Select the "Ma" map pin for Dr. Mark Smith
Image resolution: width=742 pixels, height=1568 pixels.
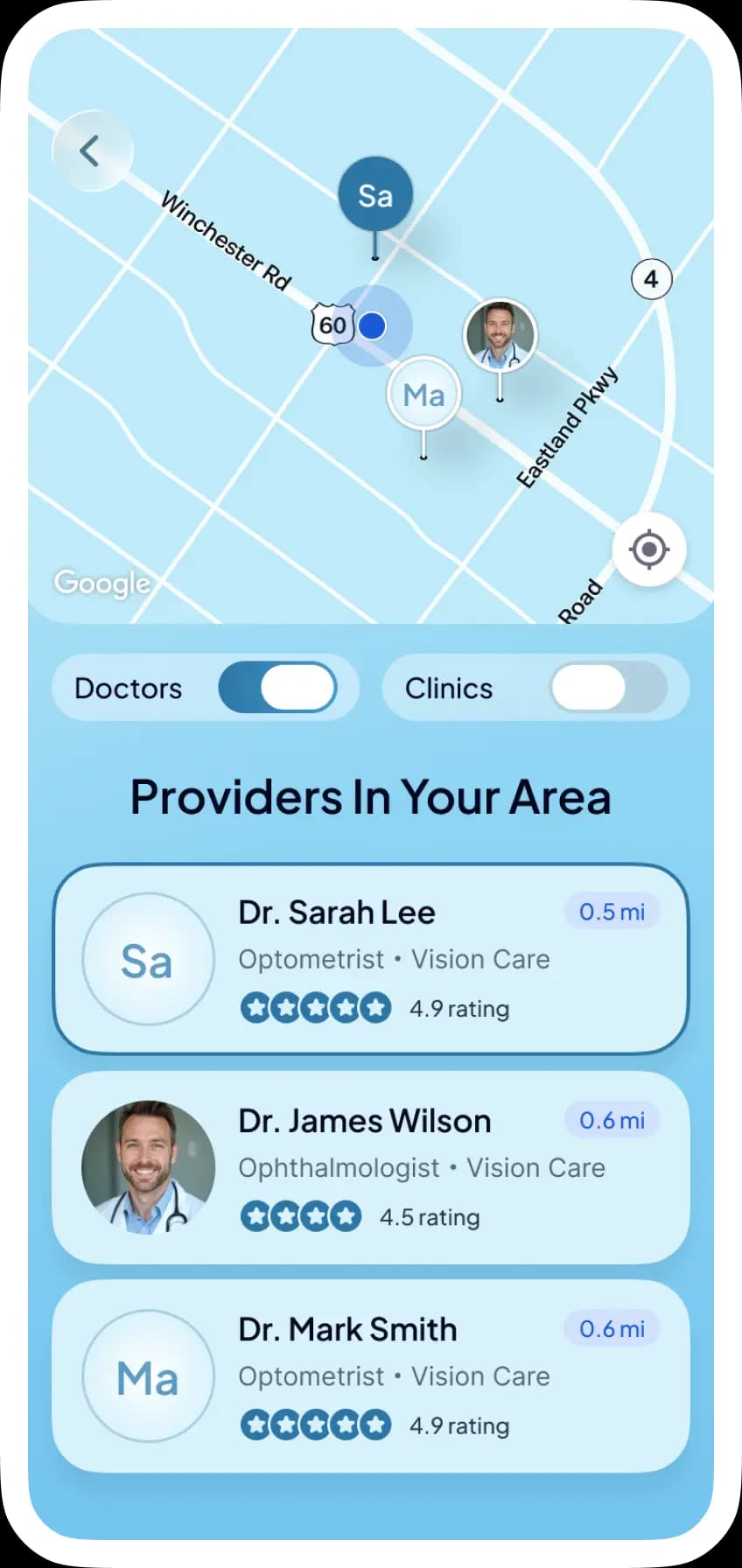[423, 395]
